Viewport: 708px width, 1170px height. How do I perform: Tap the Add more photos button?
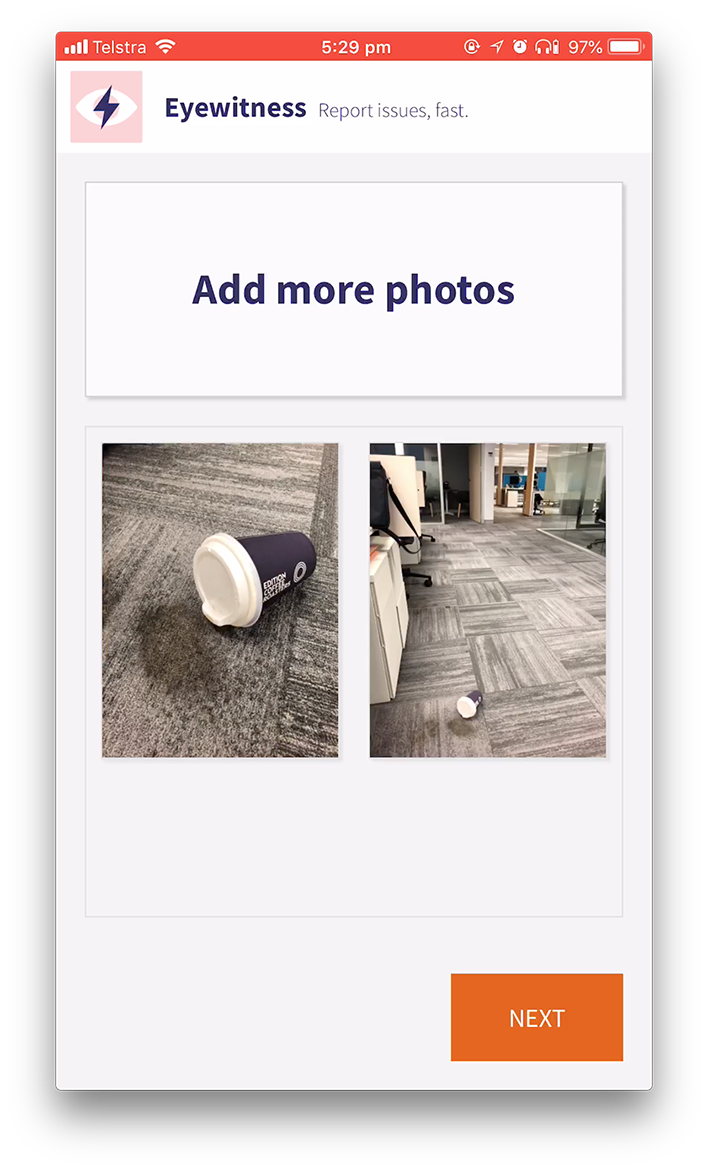354,290
